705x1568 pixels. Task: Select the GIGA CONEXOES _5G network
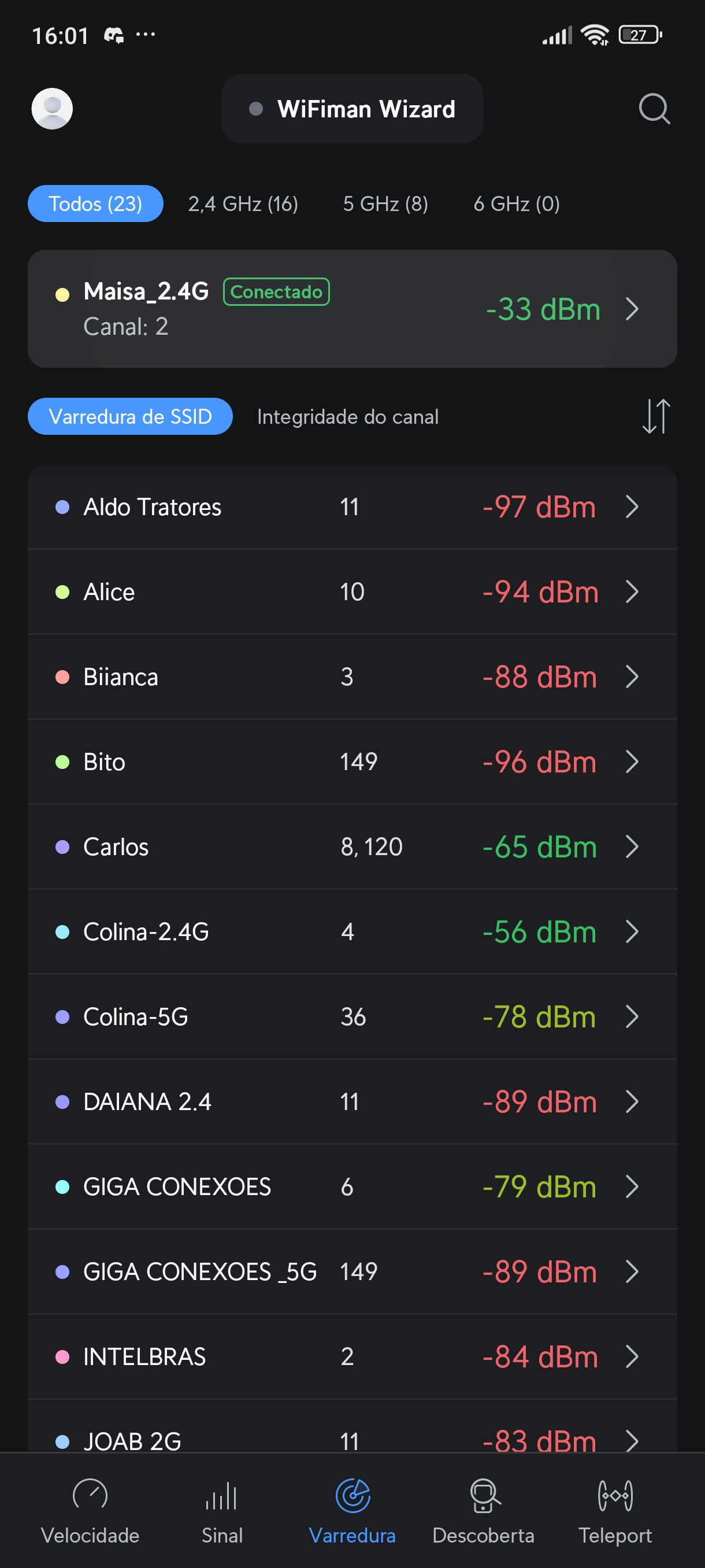[352, 1271]
